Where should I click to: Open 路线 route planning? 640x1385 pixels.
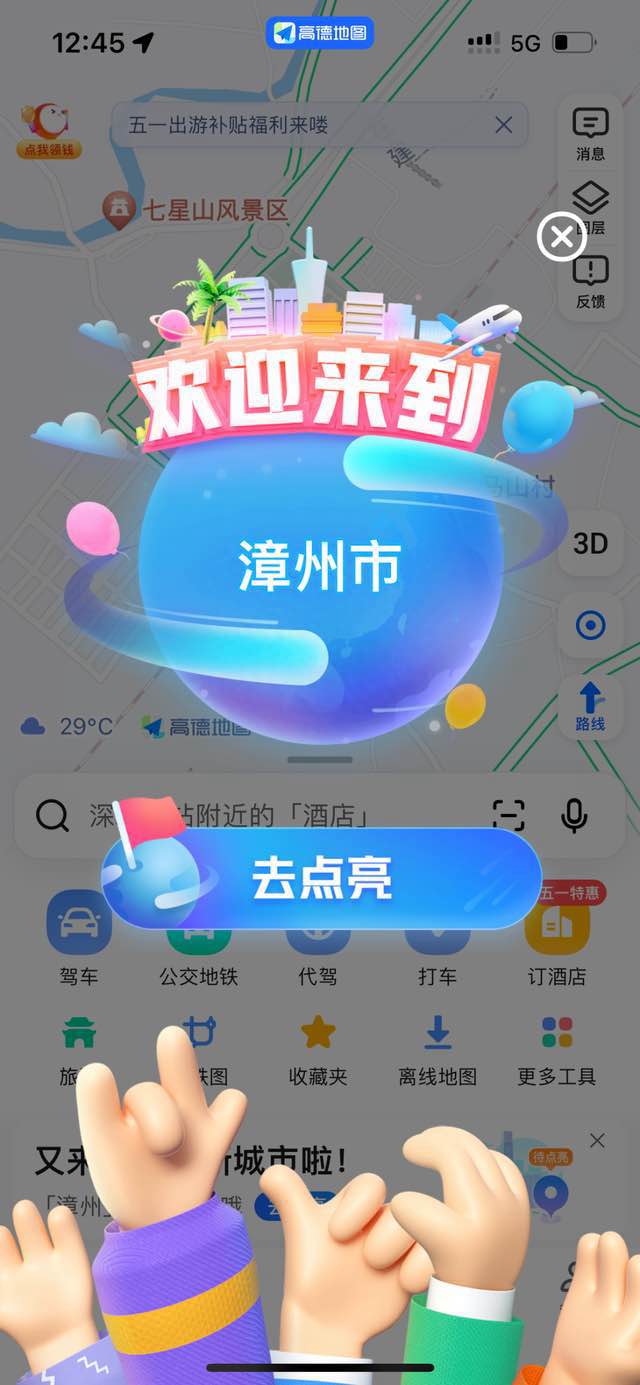coord(590,704)
